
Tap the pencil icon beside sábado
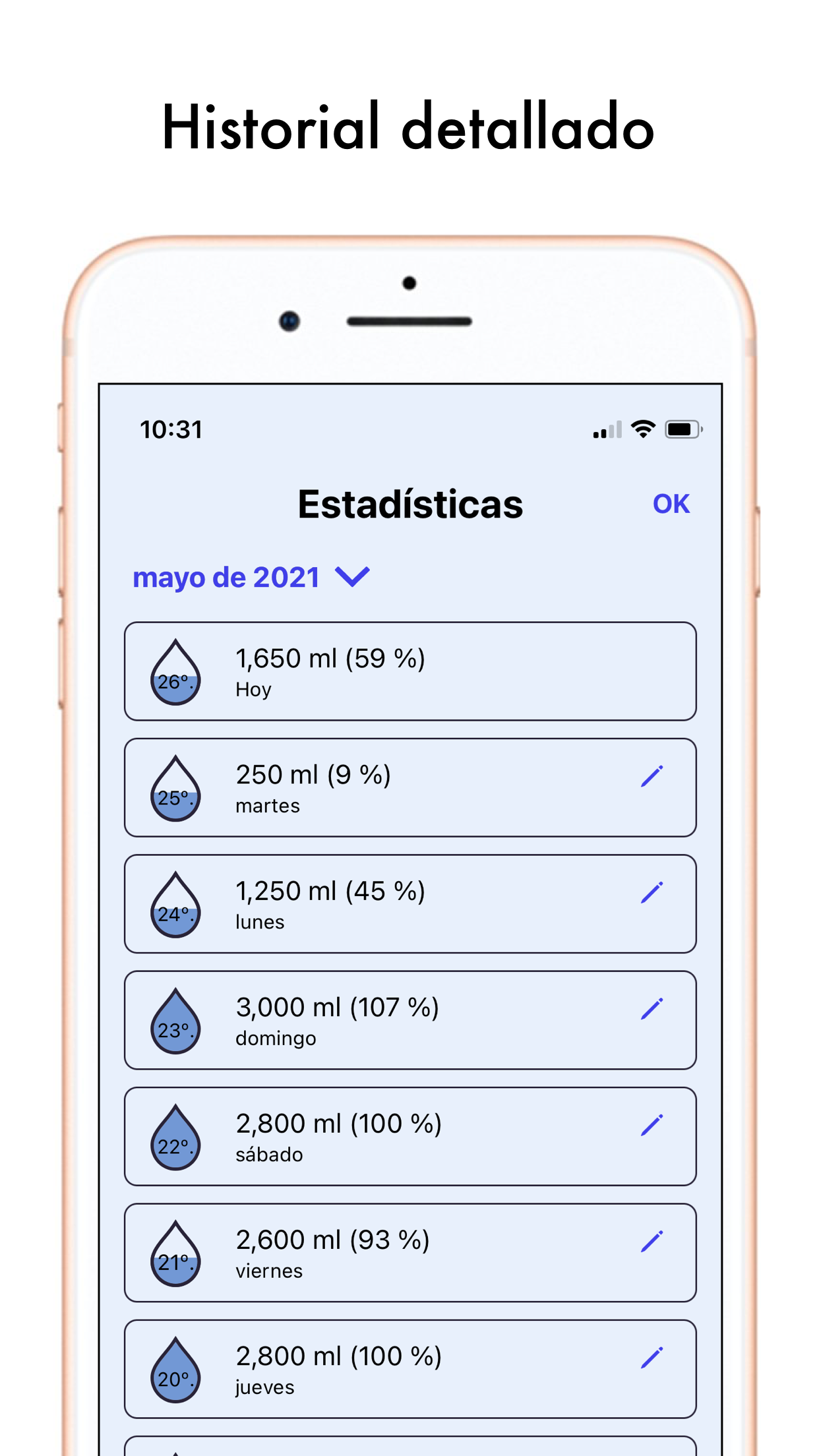coord(653,1126)
